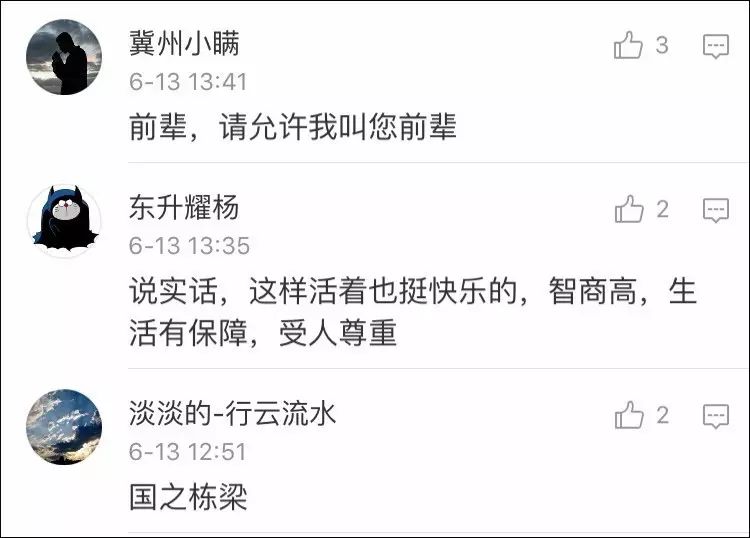The height and width of the screenshot is (538, 750).
Task: Tap the username 东升耀杨
Action: (x=184, y=208)
